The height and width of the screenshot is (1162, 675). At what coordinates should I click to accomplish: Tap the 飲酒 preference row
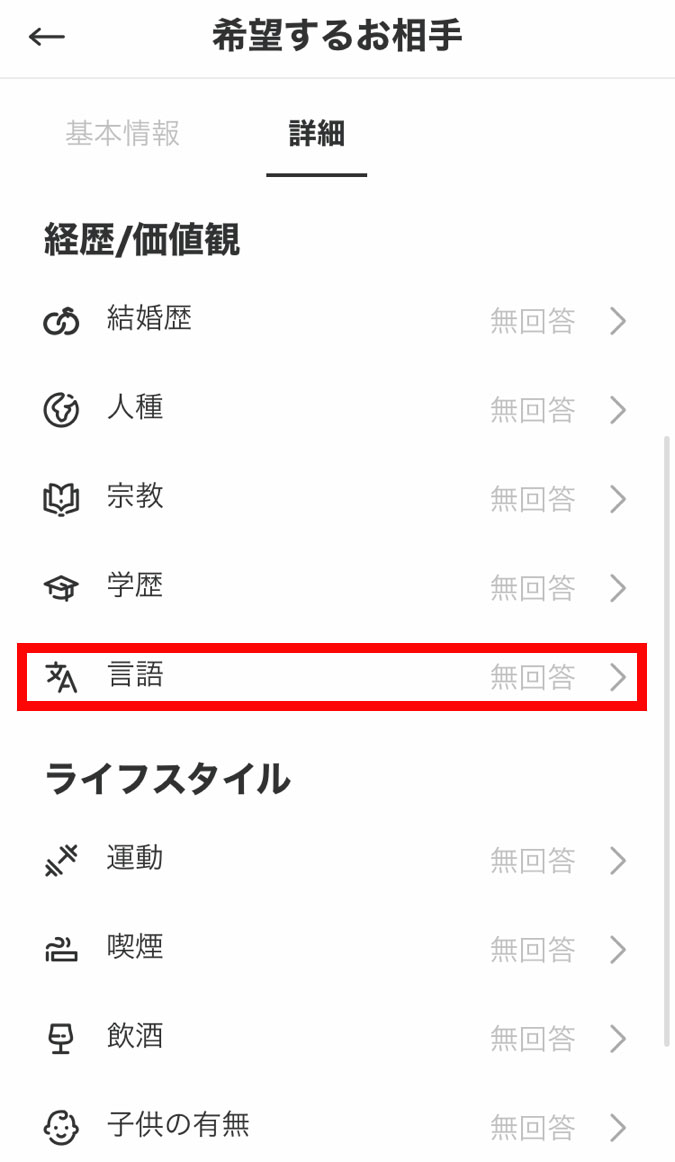point(336,1038)
